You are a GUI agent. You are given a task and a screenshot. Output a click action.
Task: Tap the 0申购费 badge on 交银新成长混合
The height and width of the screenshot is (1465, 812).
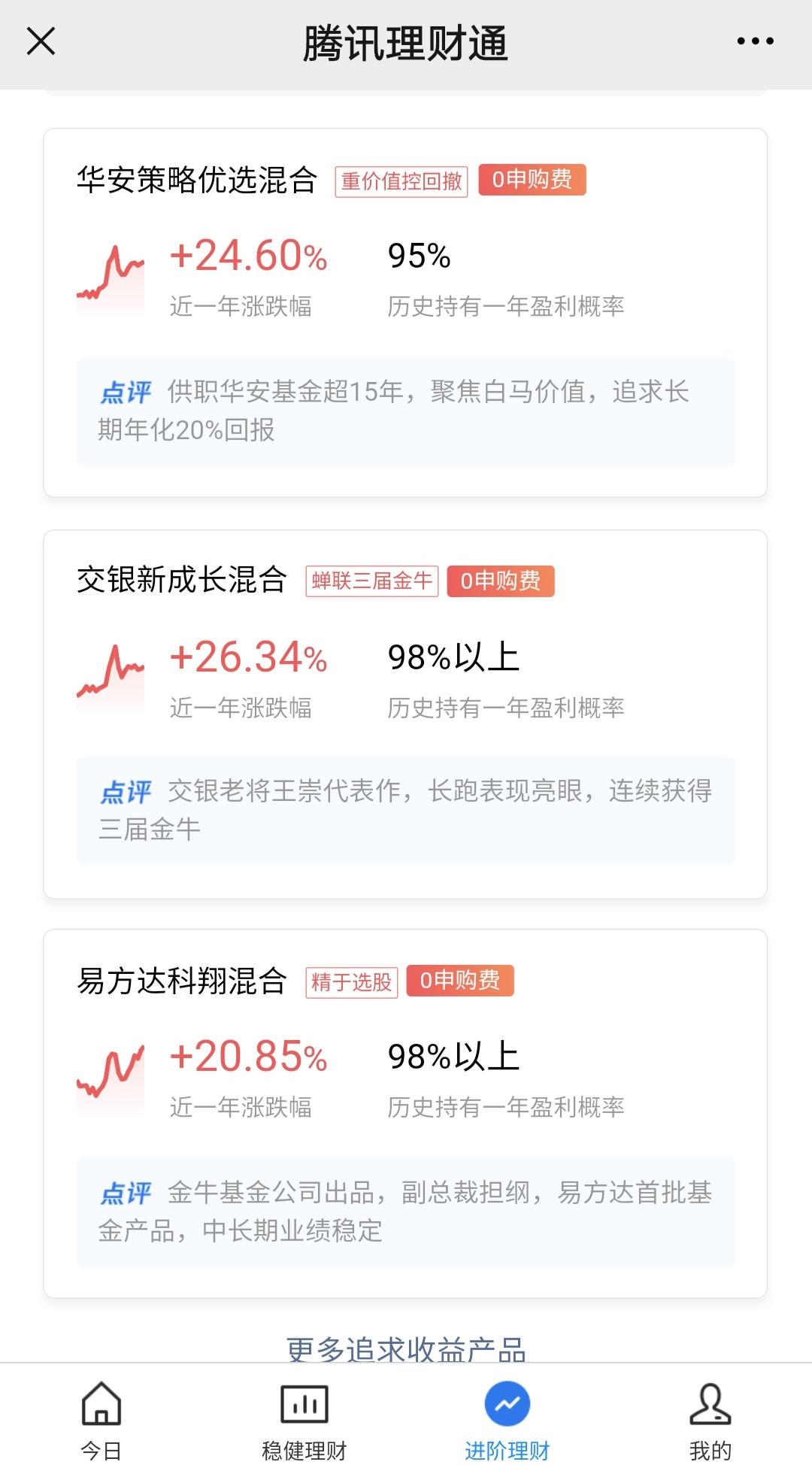[x=501, y=581]
